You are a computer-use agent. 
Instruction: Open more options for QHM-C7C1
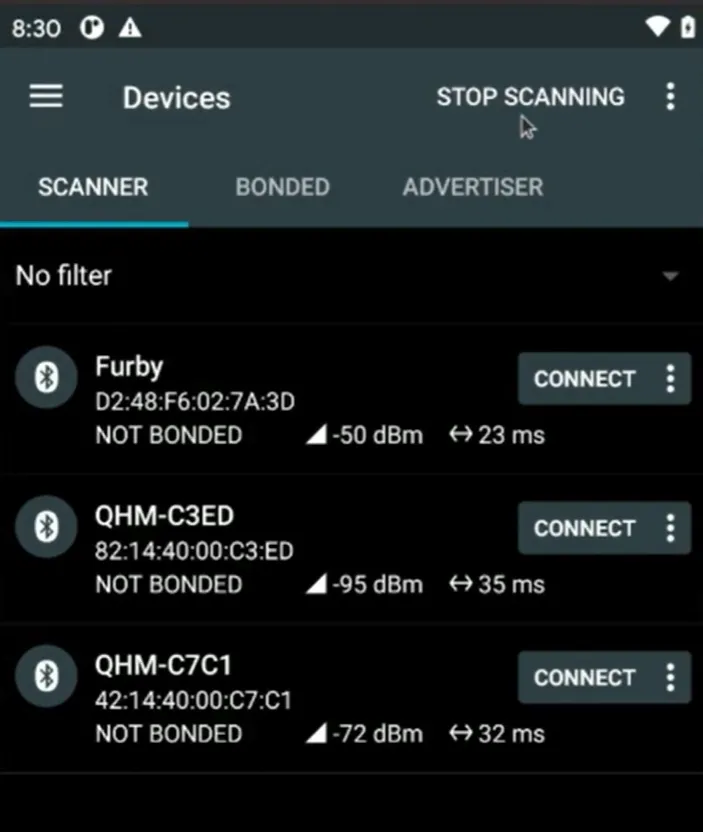[671, 677]
